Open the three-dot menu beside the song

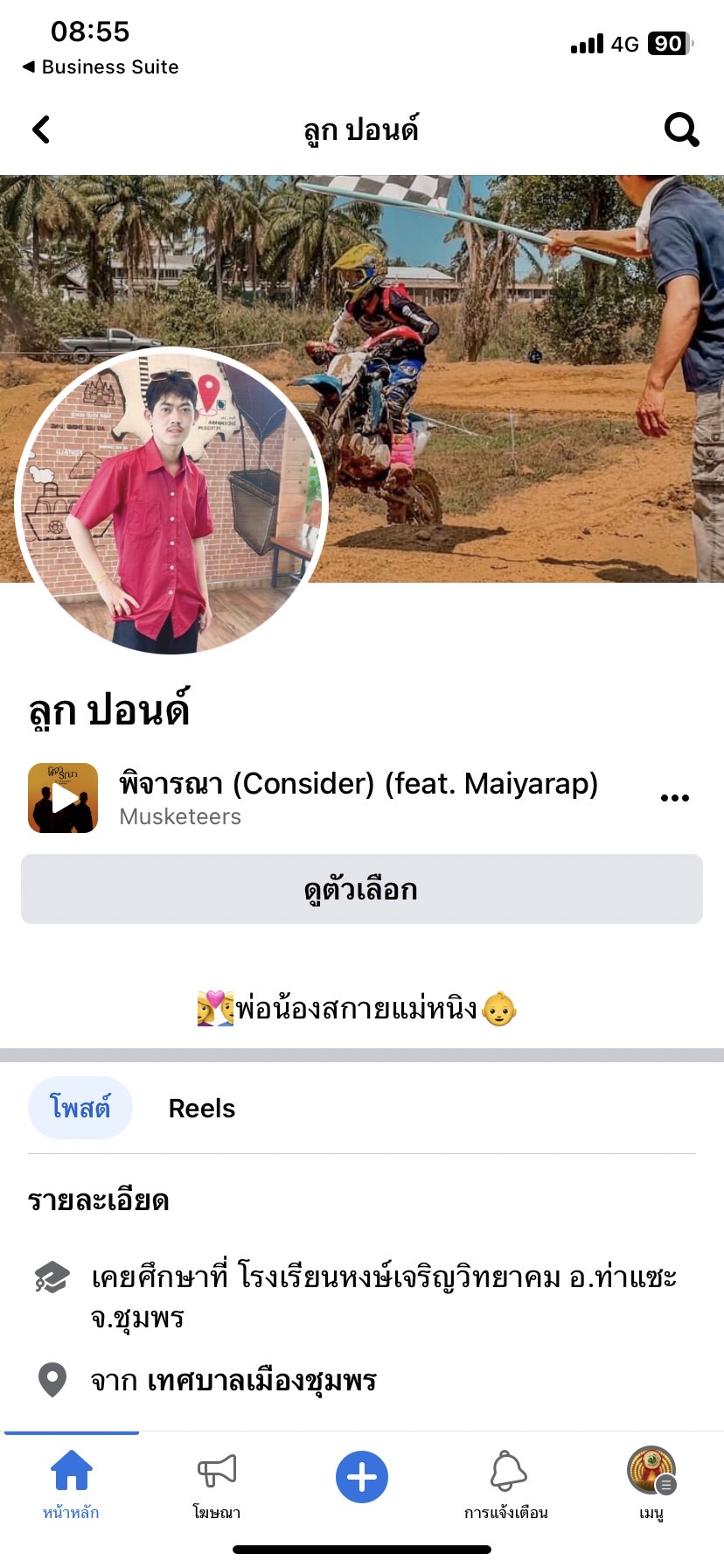tap(674, 798)
